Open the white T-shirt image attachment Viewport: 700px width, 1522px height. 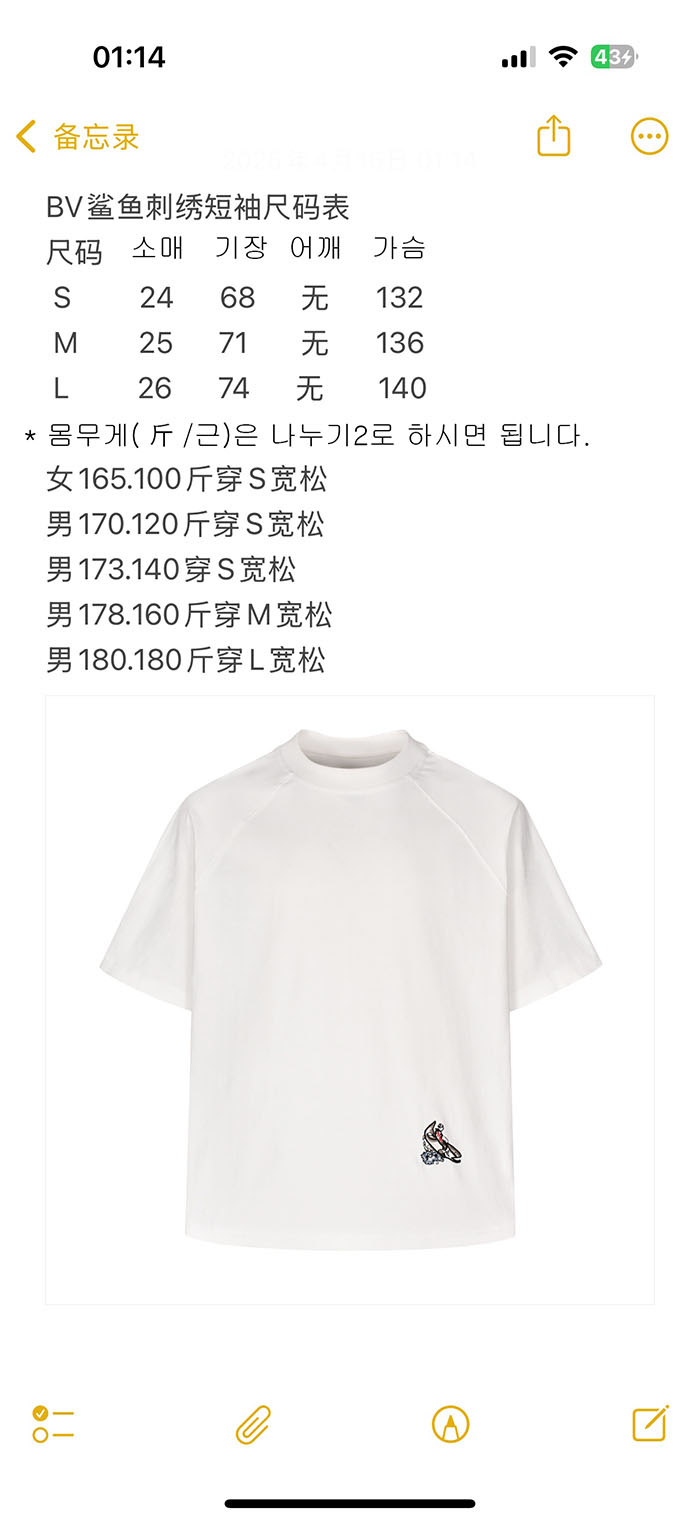[350, 1000]
